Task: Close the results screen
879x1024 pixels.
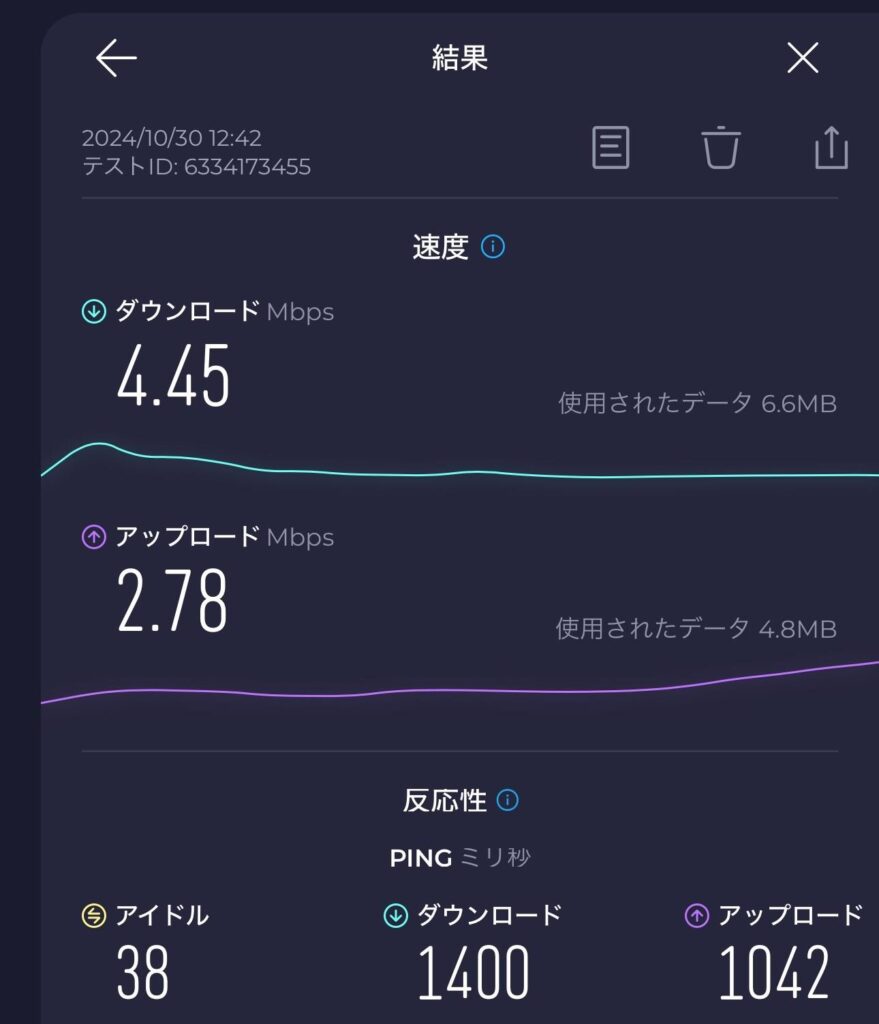Action: pos(802,58)
